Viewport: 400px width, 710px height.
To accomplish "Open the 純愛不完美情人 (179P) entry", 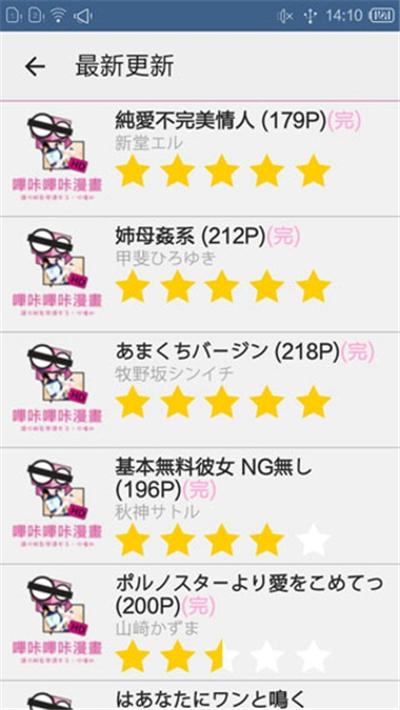I will (x=200, y=158).
